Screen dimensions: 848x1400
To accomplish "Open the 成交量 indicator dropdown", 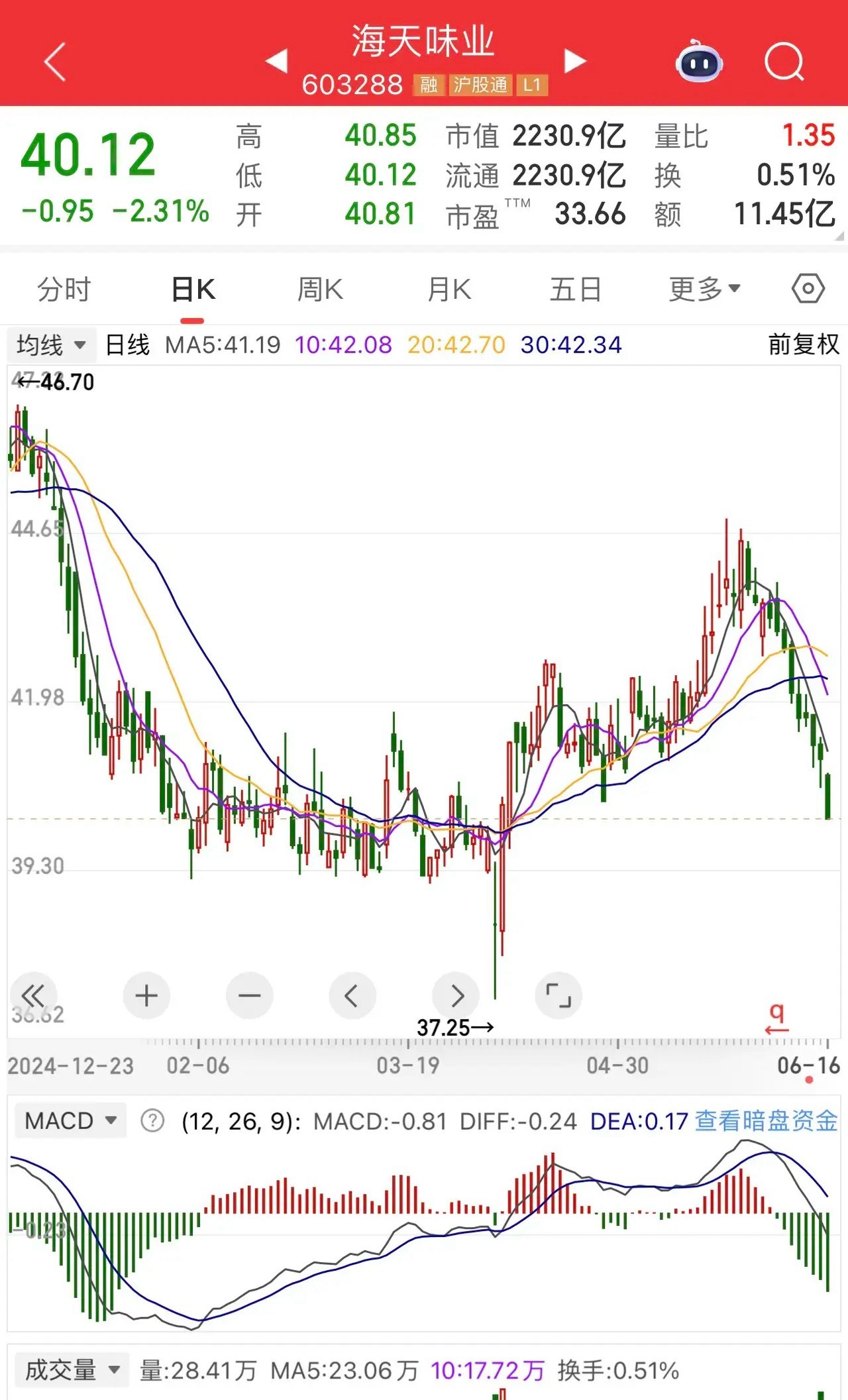I will point(72,1370).
